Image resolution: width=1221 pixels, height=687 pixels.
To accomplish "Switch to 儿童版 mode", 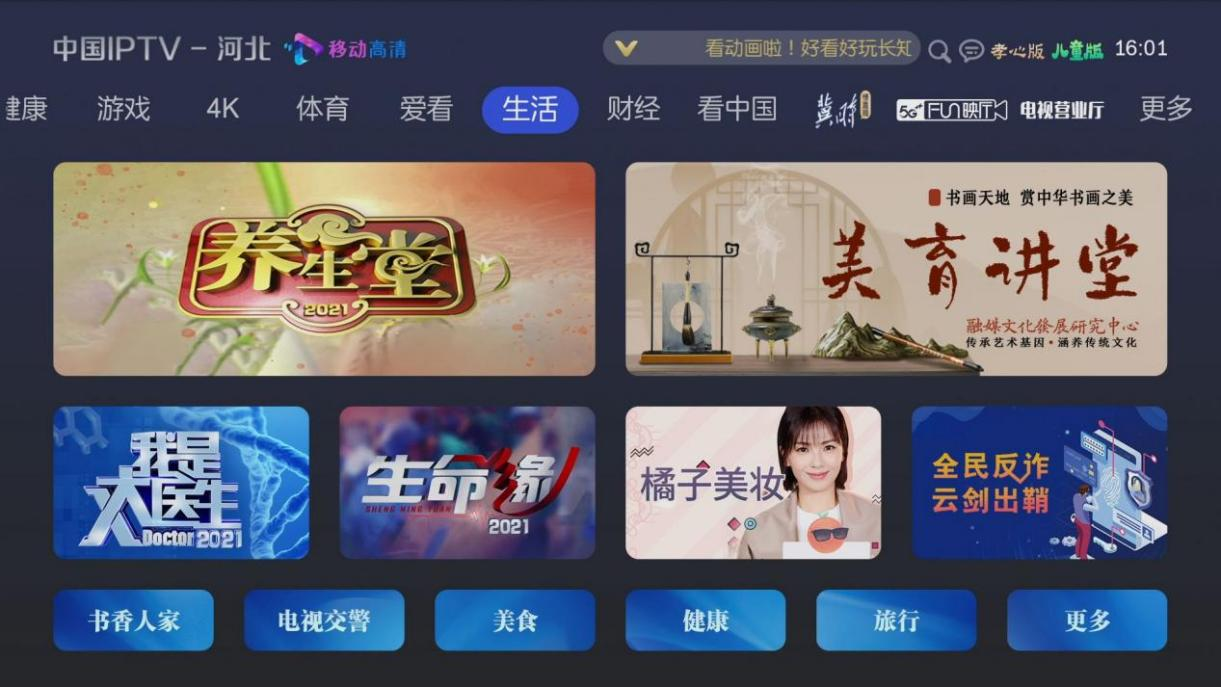I will 1077,50.
